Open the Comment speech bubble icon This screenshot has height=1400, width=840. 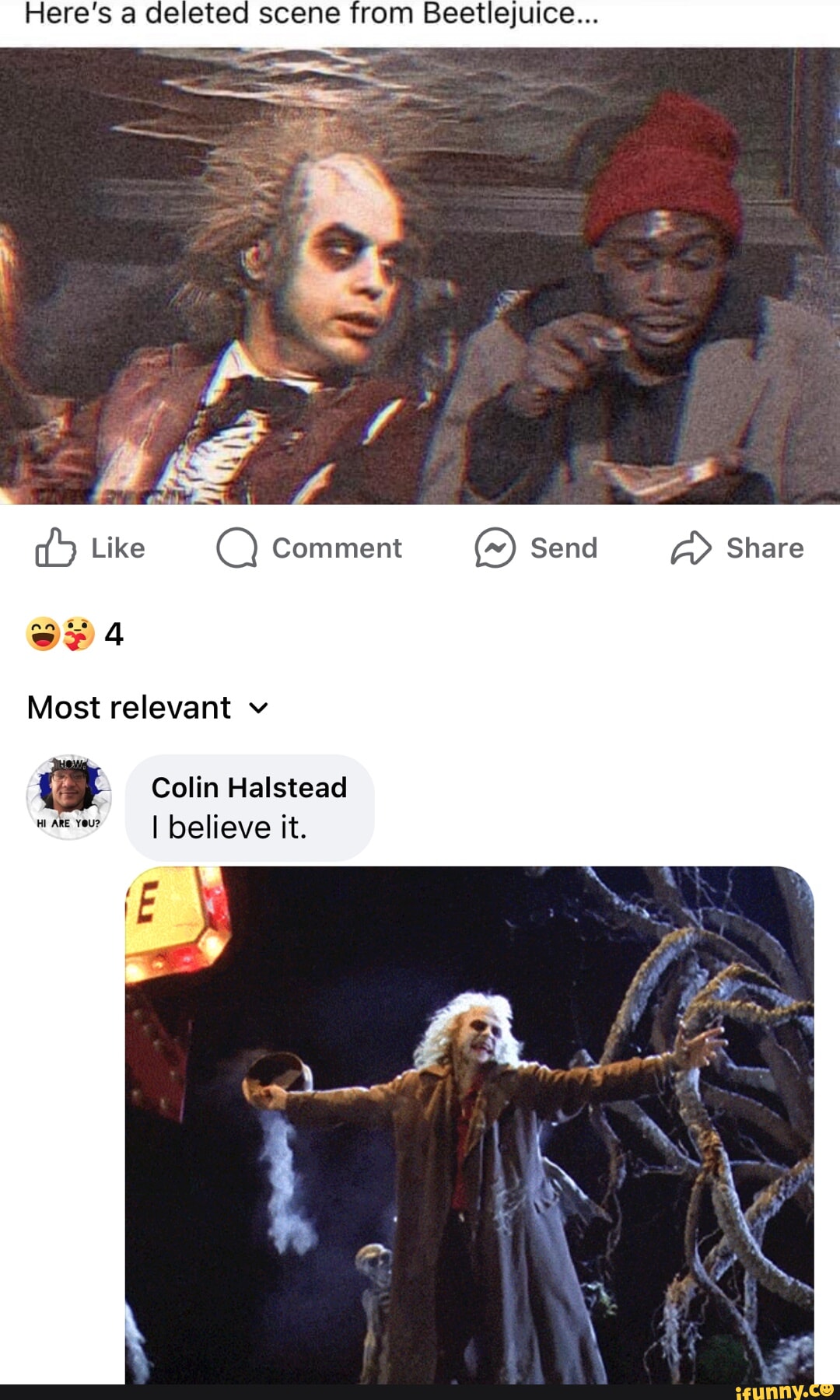click(x=241, y=548)
